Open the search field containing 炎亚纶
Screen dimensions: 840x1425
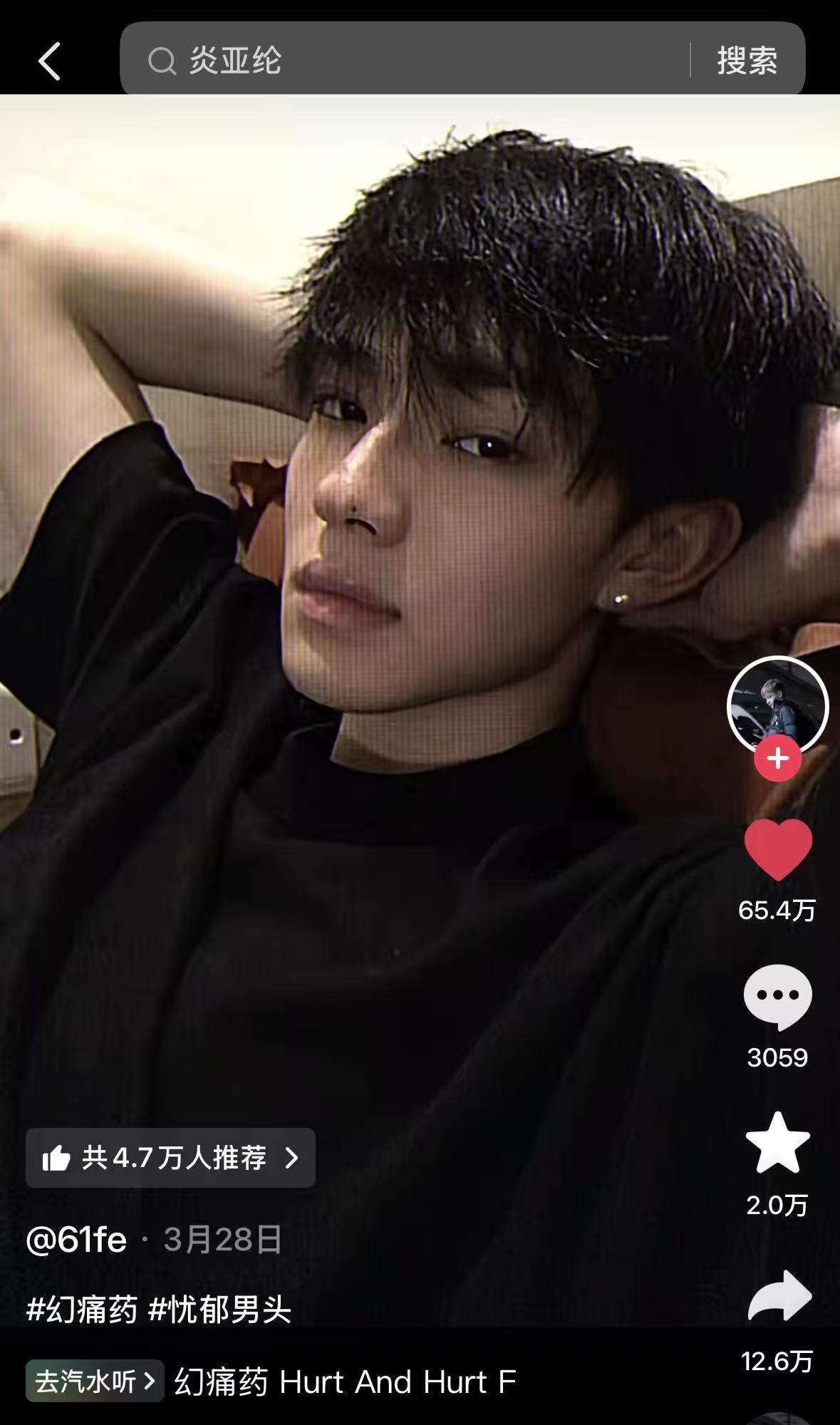pos(405,60)
